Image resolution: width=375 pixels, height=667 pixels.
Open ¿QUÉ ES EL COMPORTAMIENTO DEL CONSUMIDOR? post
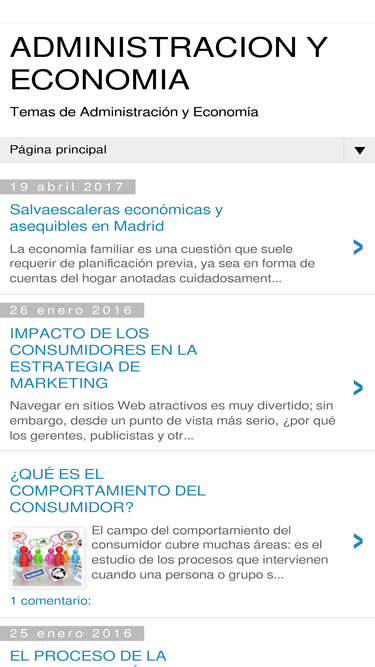point(108,490)
